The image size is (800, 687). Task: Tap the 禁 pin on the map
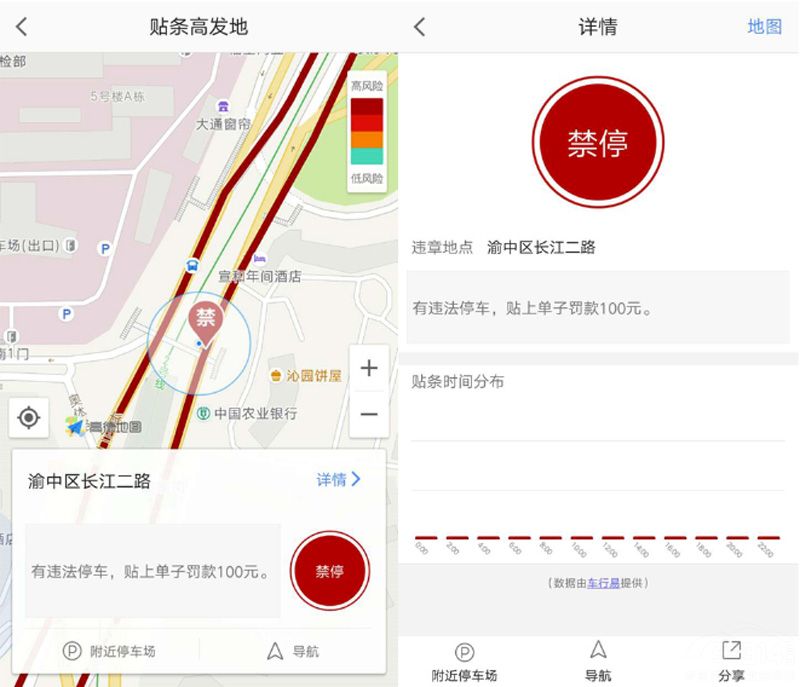click(206, 319)
